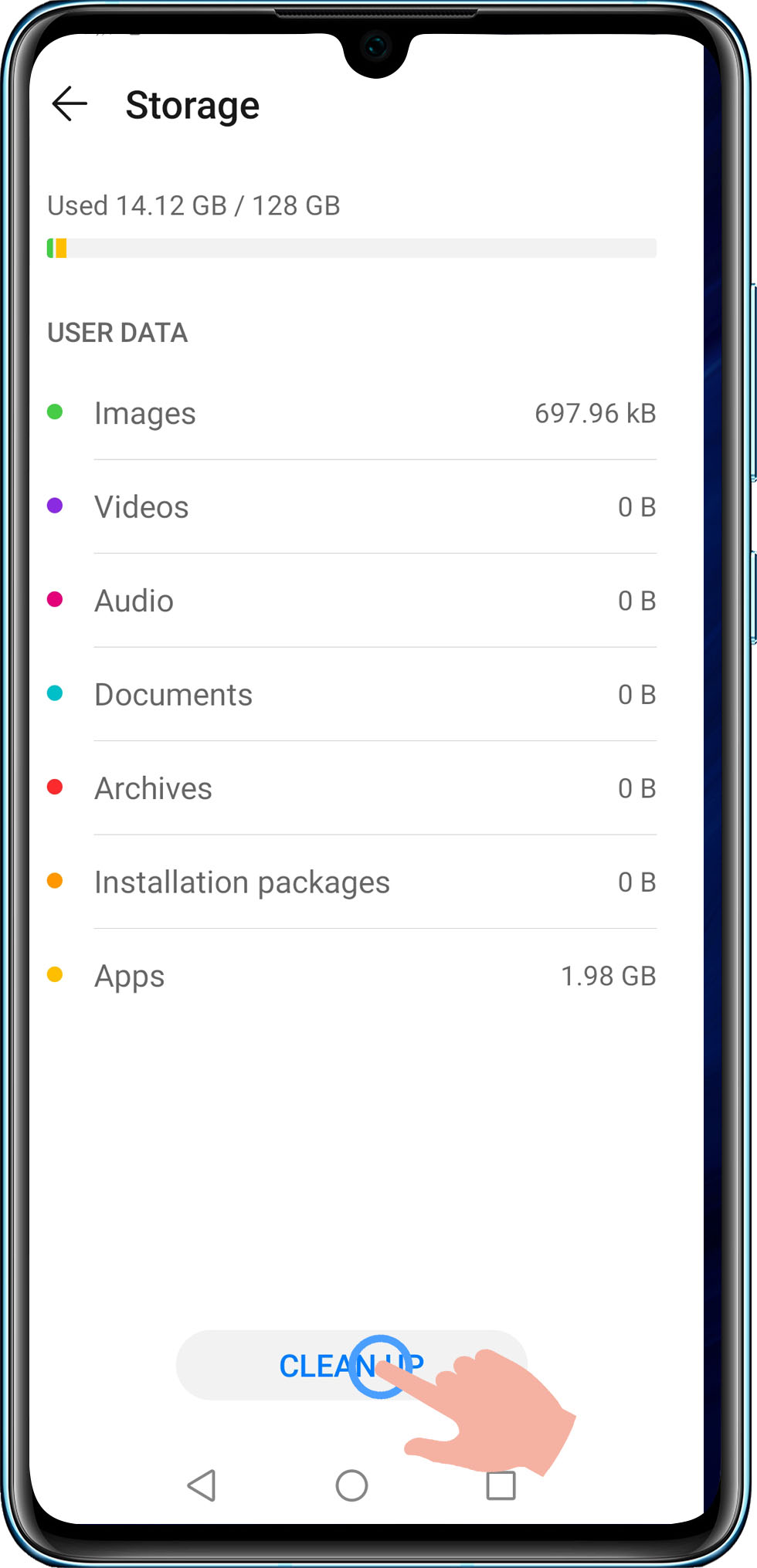Image resolution: width=757 pixels, height=1568 pixels.
Task: Open the Images storage category
Action: [351, 414]
